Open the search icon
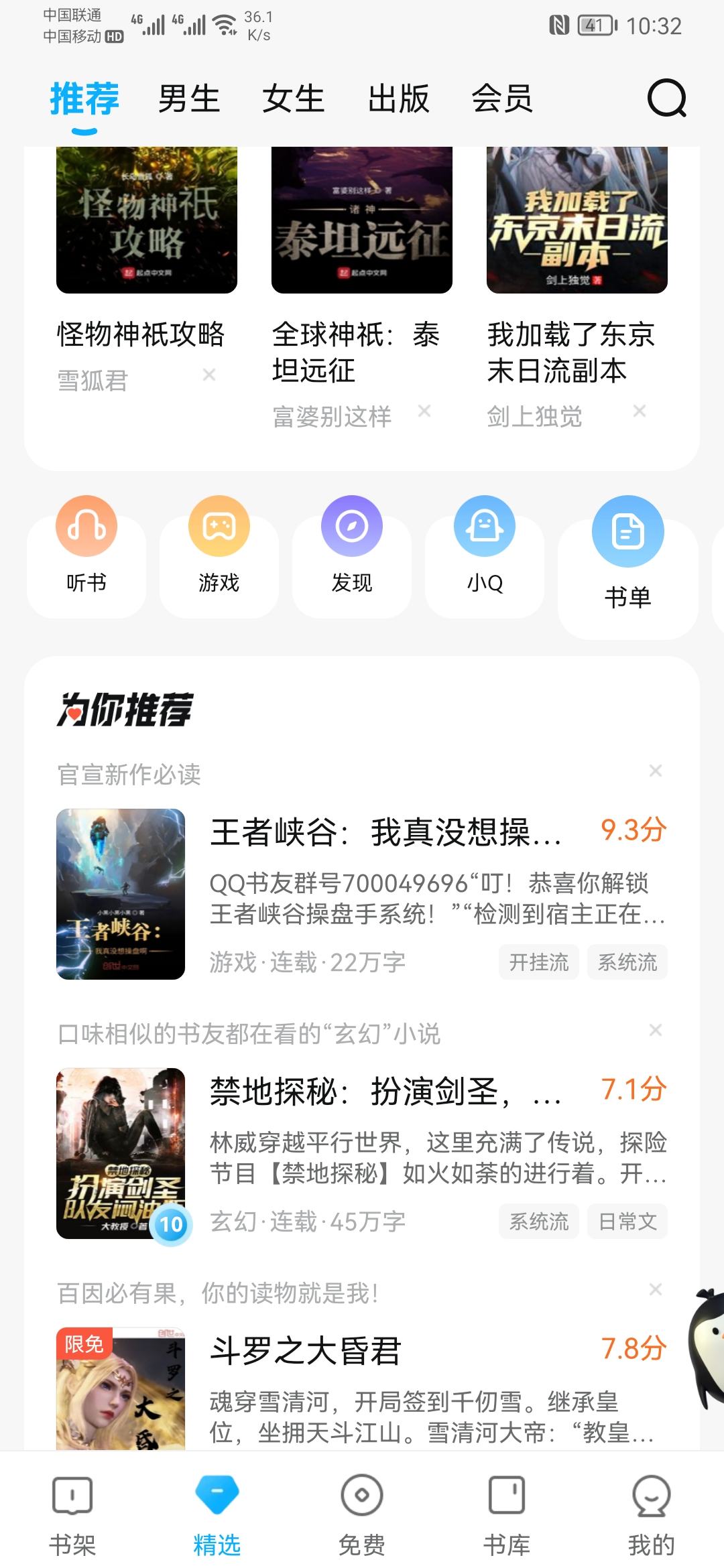This screenshot has height=1568, width=724. [x=666, y=99]
